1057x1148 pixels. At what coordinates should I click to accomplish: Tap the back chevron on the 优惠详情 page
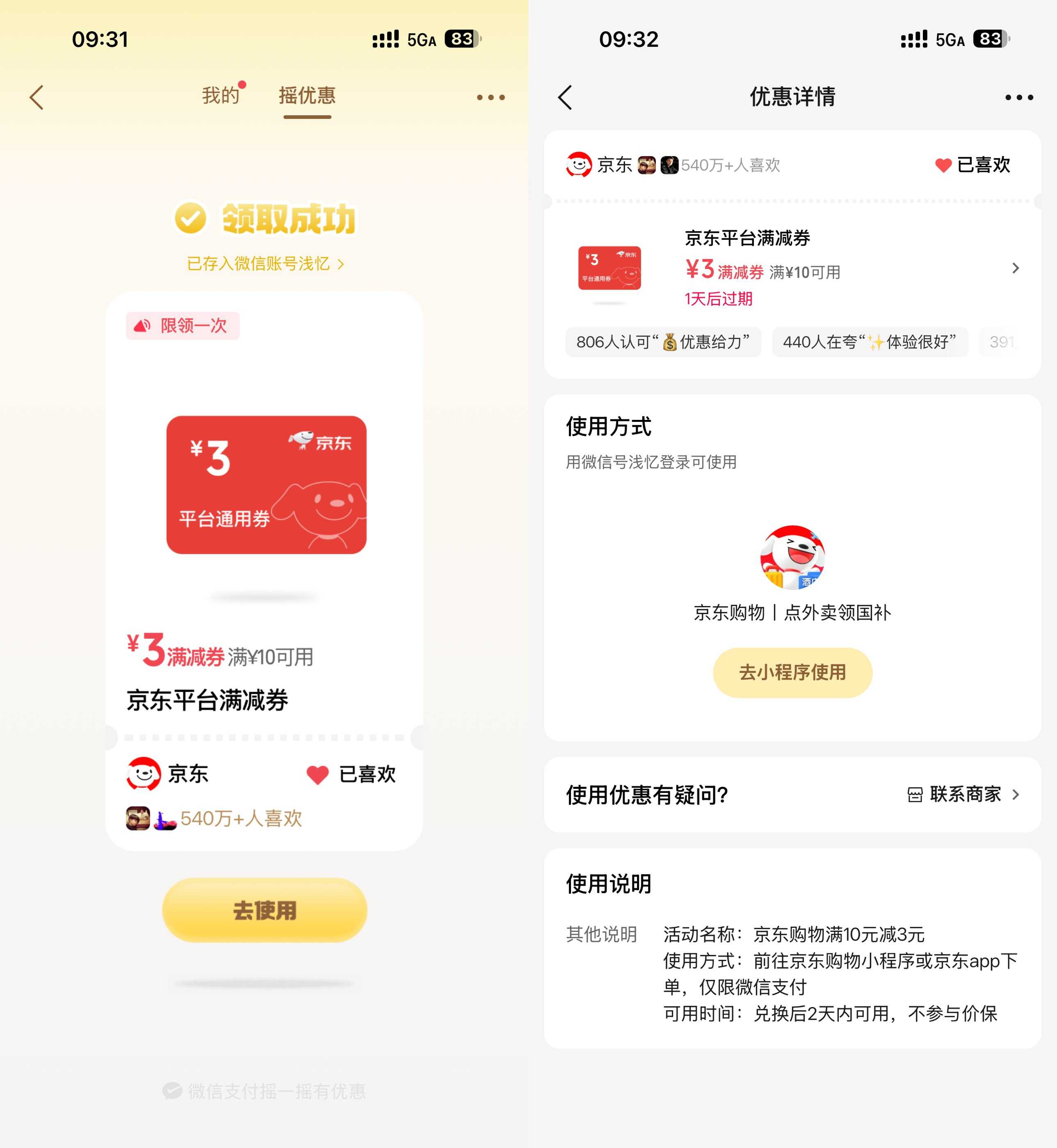click(x=564, y=97)
